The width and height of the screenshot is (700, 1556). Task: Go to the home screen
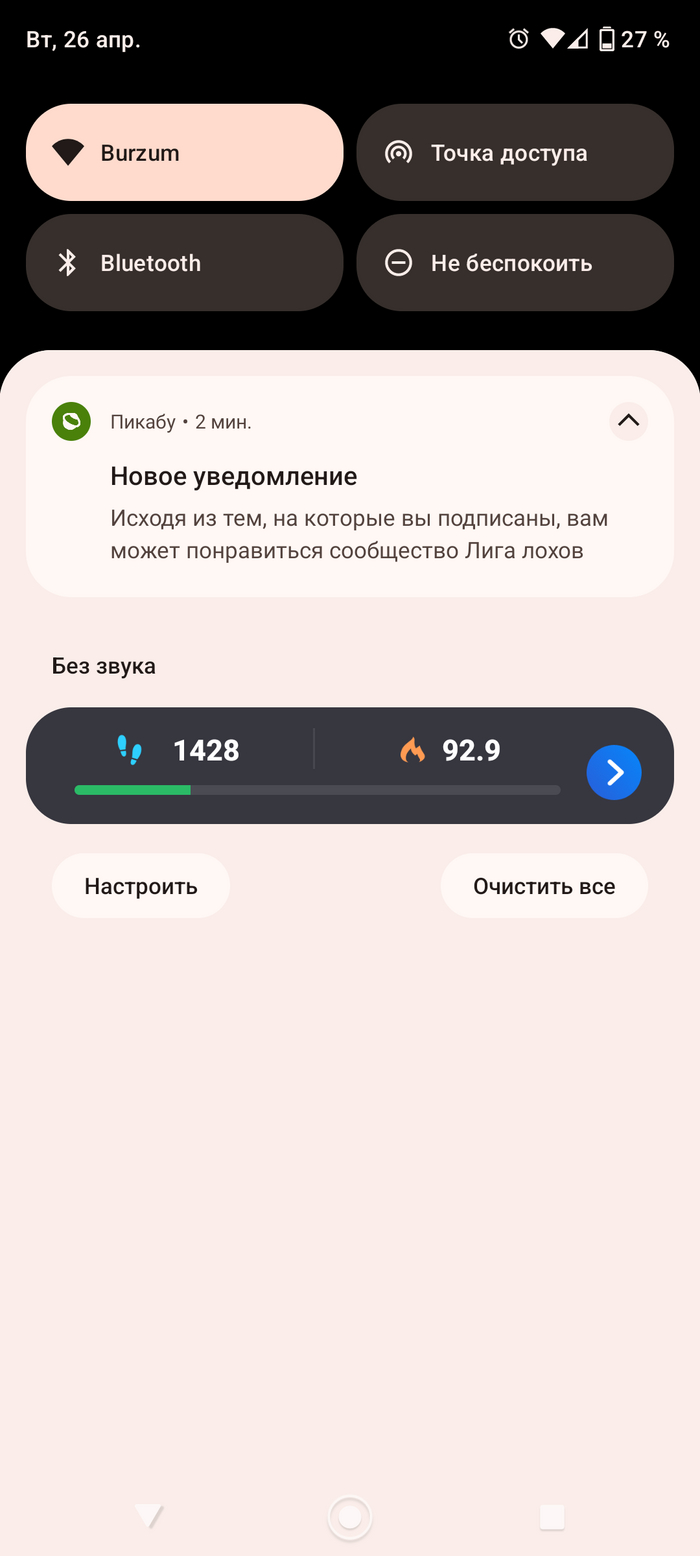tap(350, 1517)
